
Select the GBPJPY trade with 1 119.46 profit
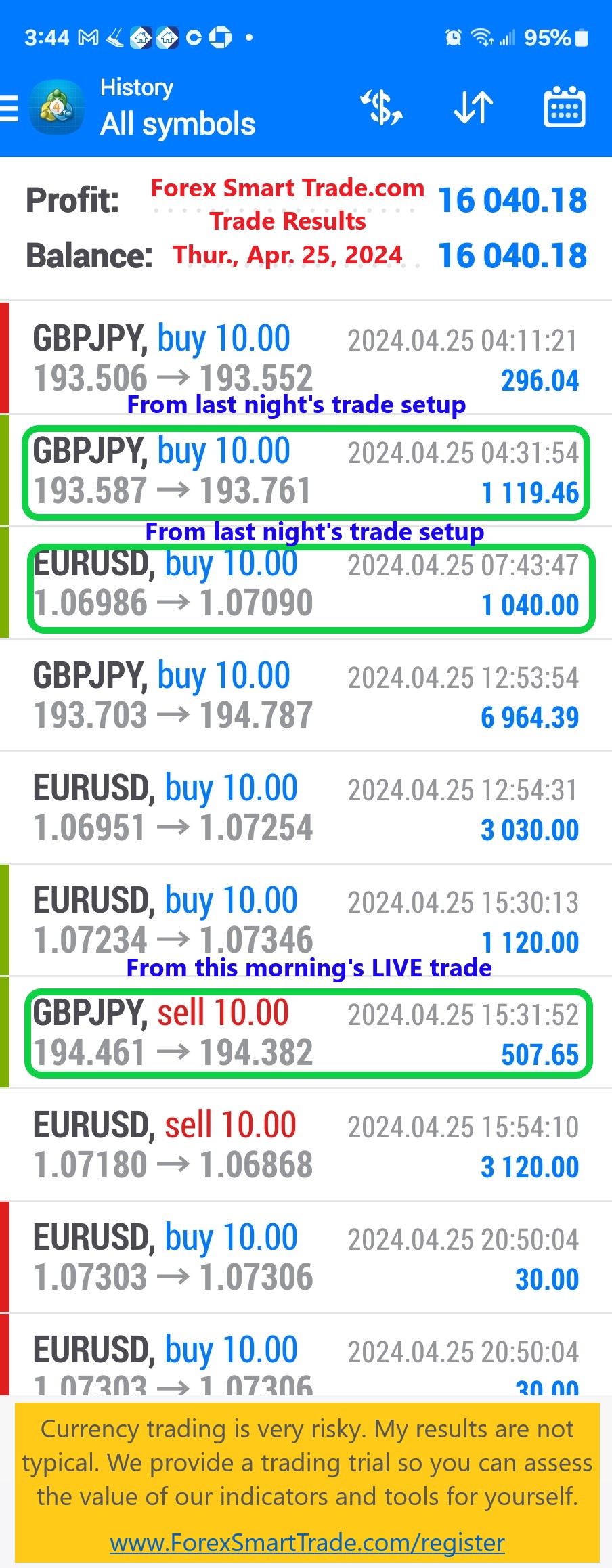point(306,472)
